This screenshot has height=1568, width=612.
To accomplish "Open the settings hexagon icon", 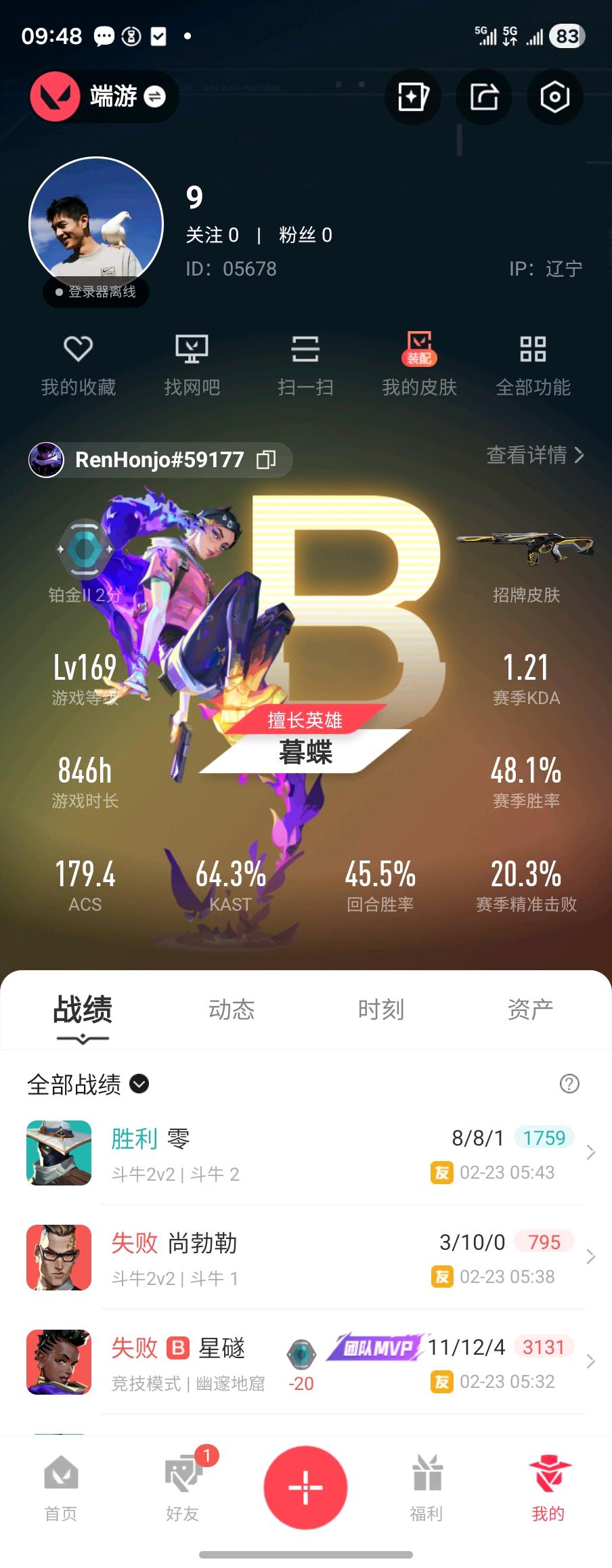I will click(554, 97).
